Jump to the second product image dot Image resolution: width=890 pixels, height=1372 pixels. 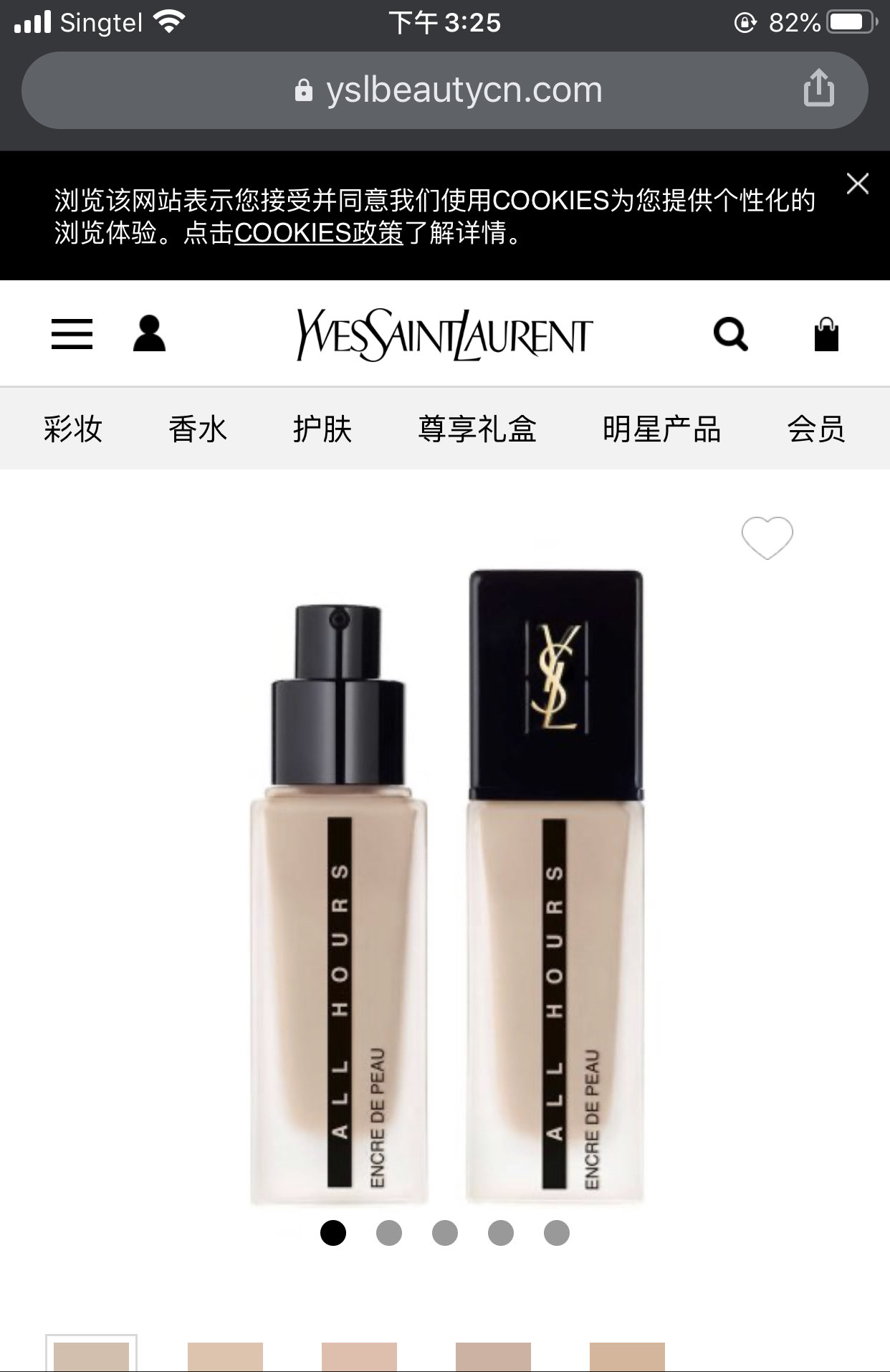click(x=389, y=1233)
